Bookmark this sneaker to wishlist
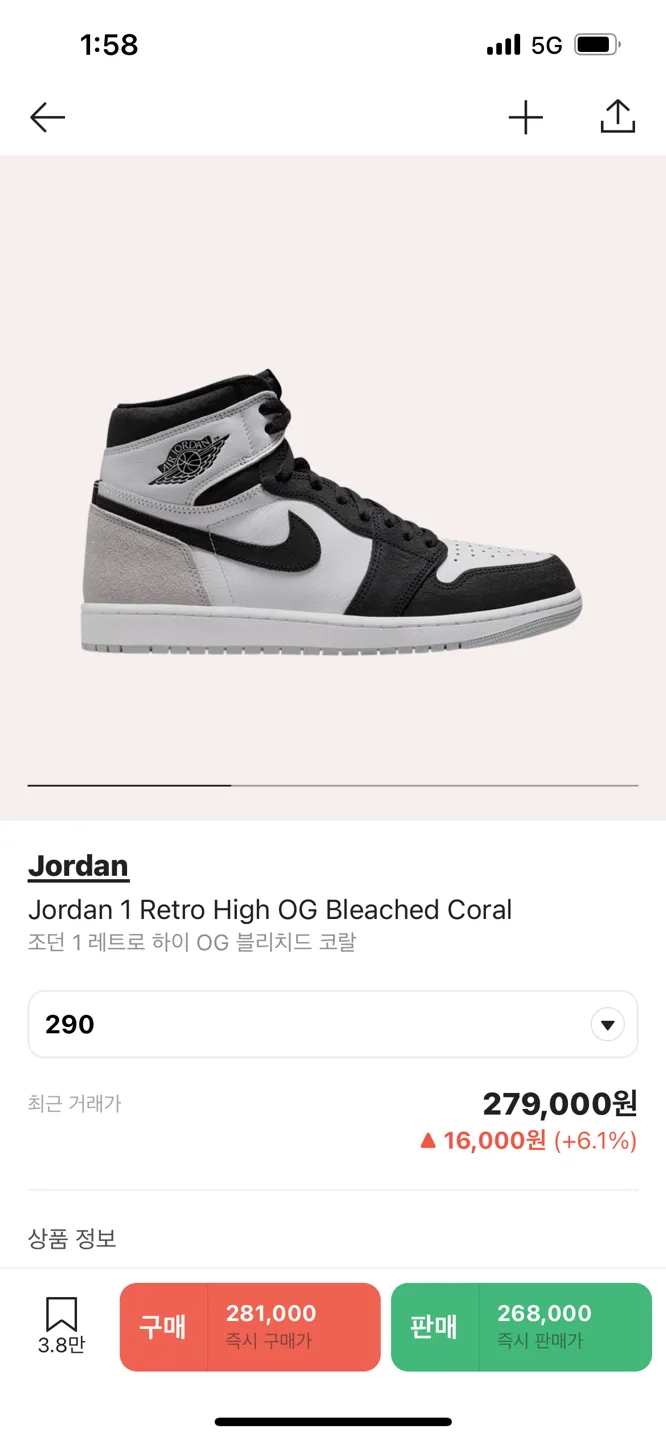Image resolution: width=666 pixels, height=1440 pixels. tap(61, 1325)
